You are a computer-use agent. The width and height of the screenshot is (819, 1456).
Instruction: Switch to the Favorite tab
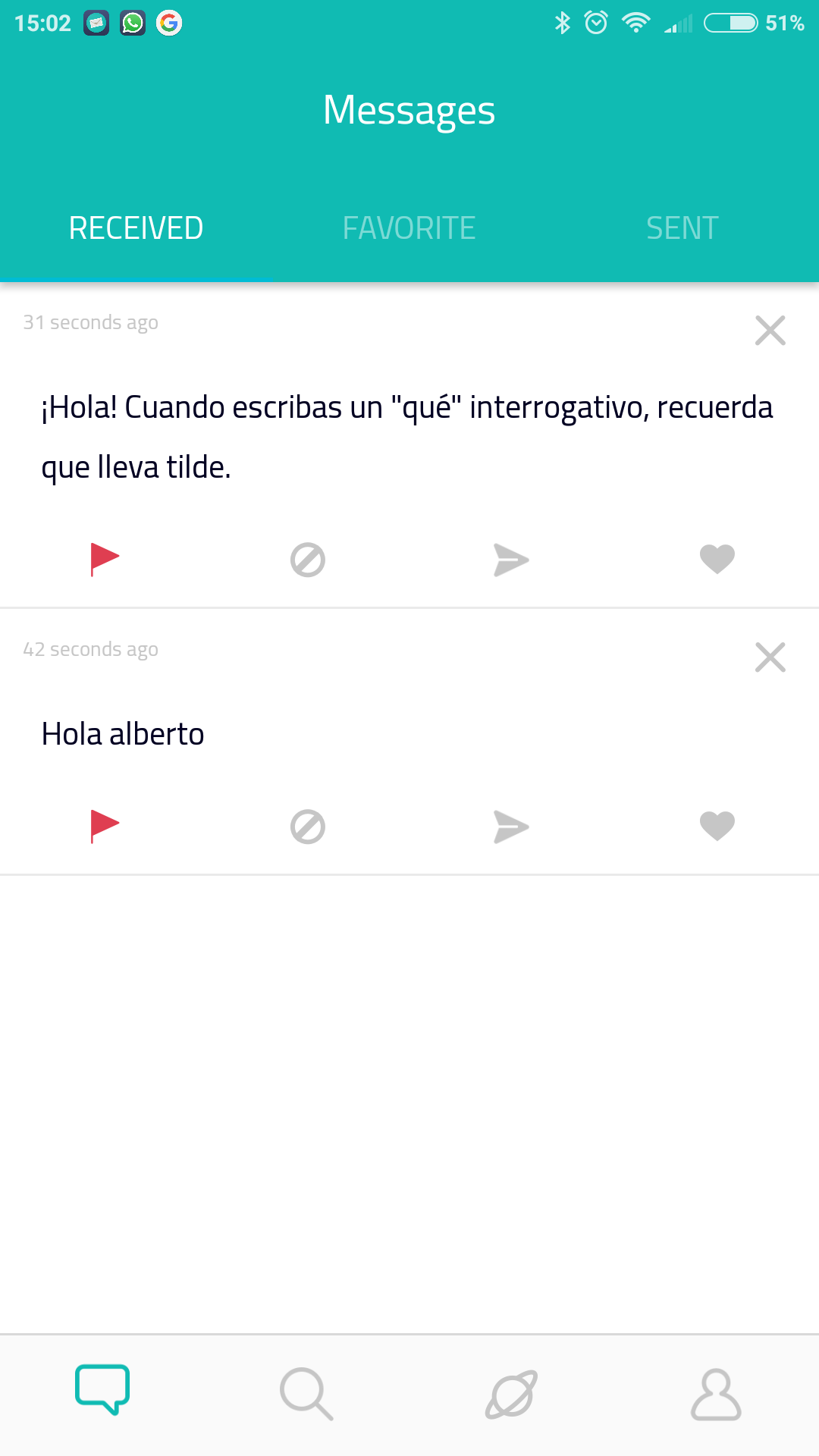(409, 228)
